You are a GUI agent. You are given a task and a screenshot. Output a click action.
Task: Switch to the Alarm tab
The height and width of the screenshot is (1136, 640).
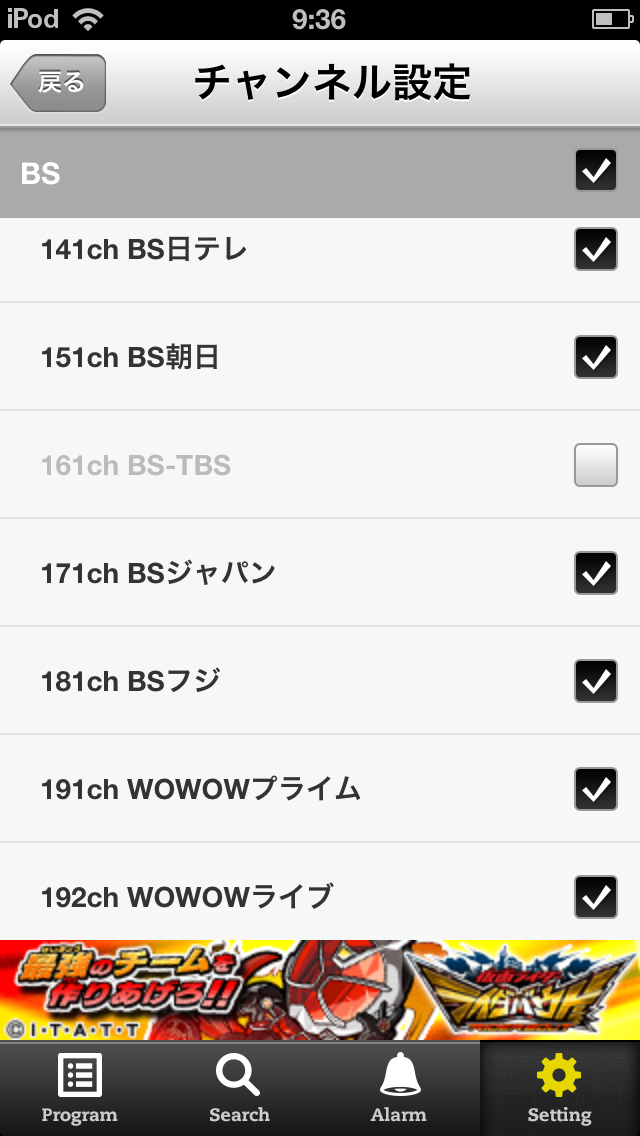[x=399, y=1089]
